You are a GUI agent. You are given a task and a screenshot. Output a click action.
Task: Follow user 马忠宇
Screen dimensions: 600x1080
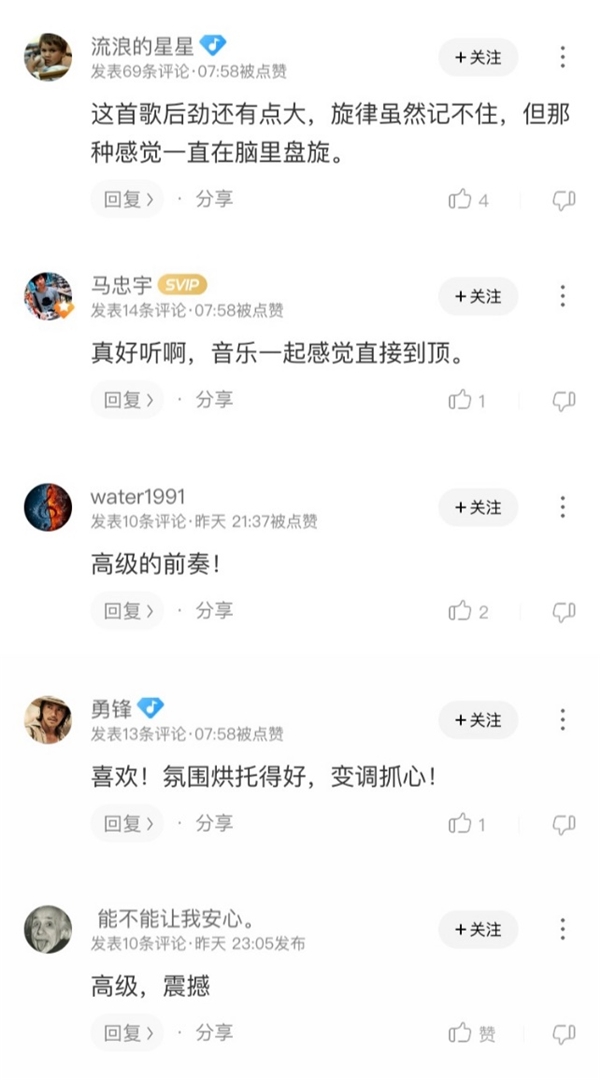pos(478,296)
